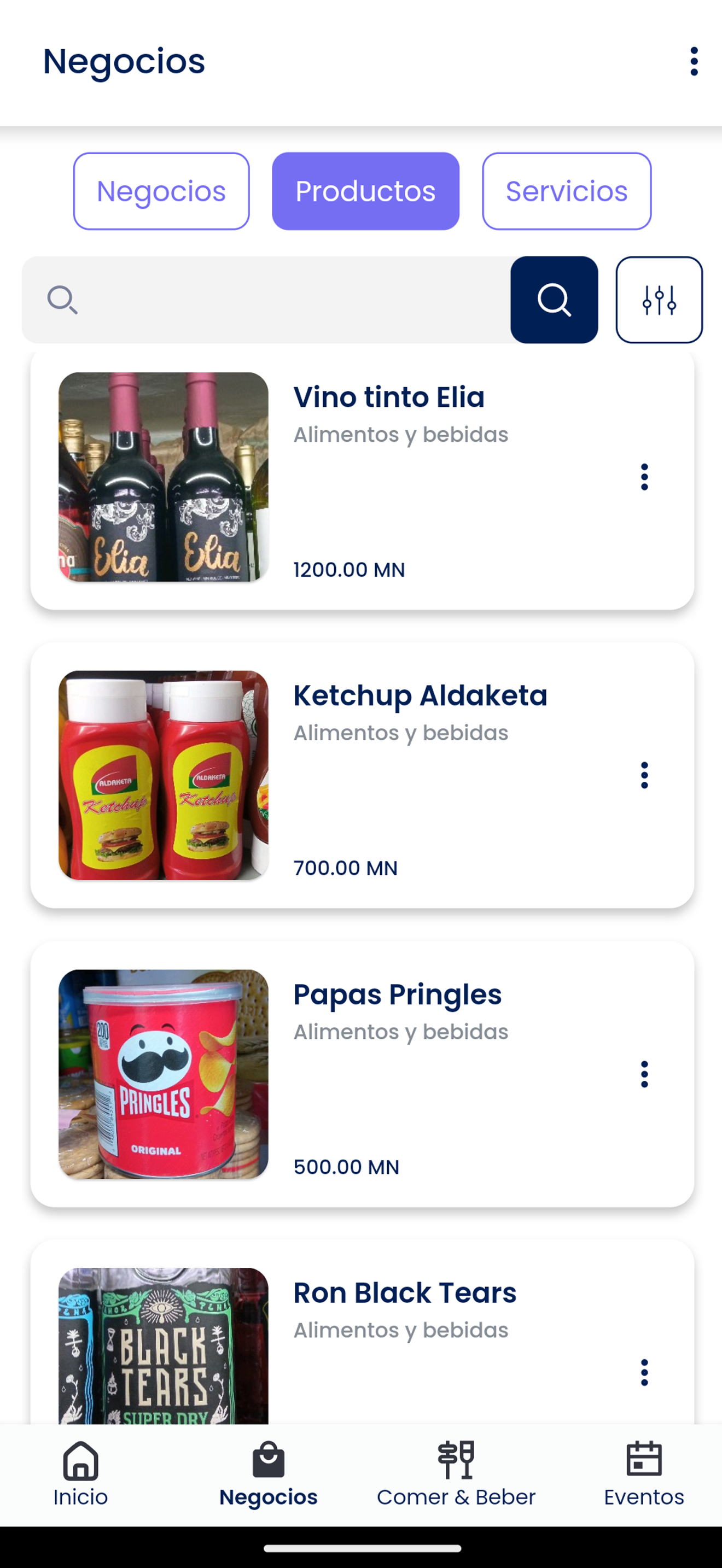View the Ketchup Aldaketa product
Image resolution: width=722 pixels, height=1568 pixels.
point(362,775)
